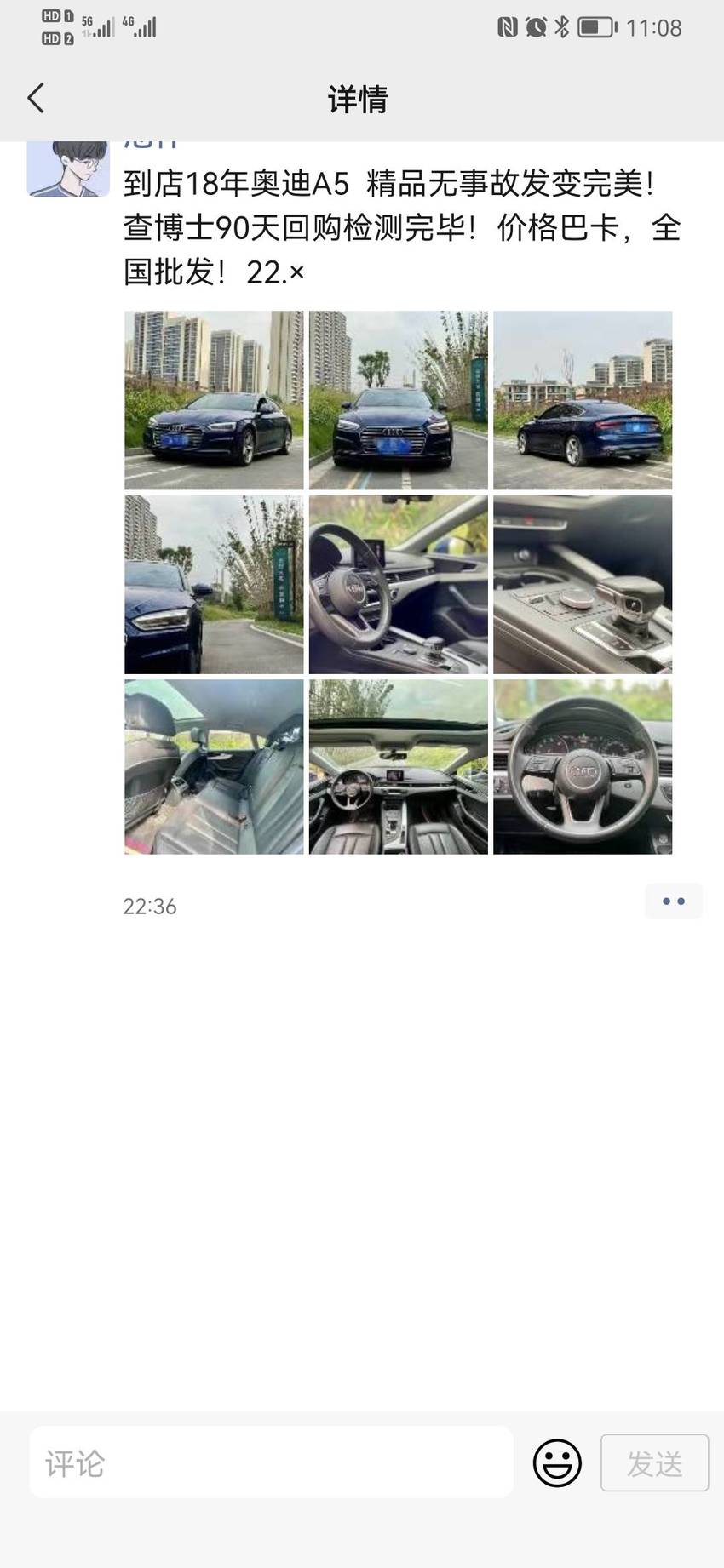Open the front-view Audi photo
This screenshot has height=1568, width=724.
[x=399, y=400]
